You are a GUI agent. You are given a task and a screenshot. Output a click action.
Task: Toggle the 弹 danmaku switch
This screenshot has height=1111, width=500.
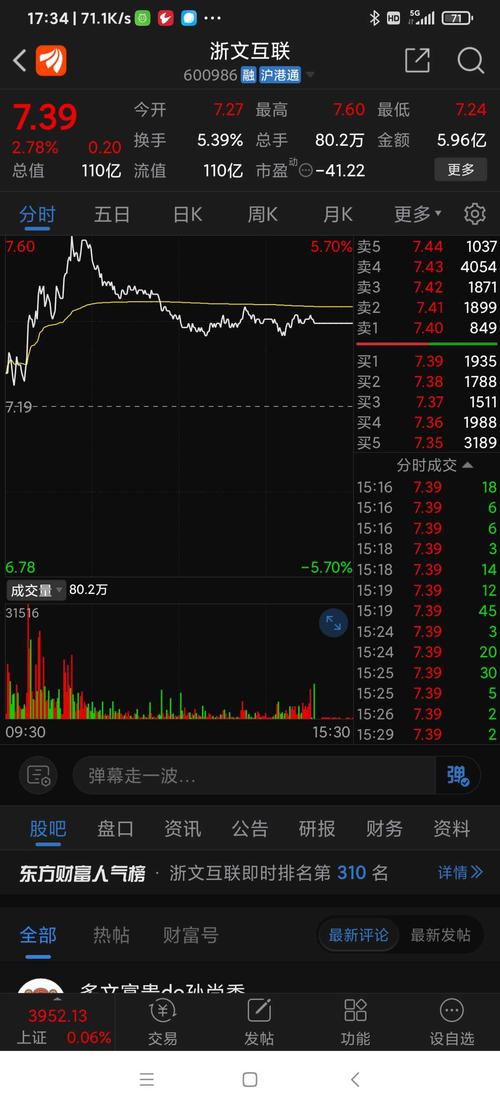point(458,776)
